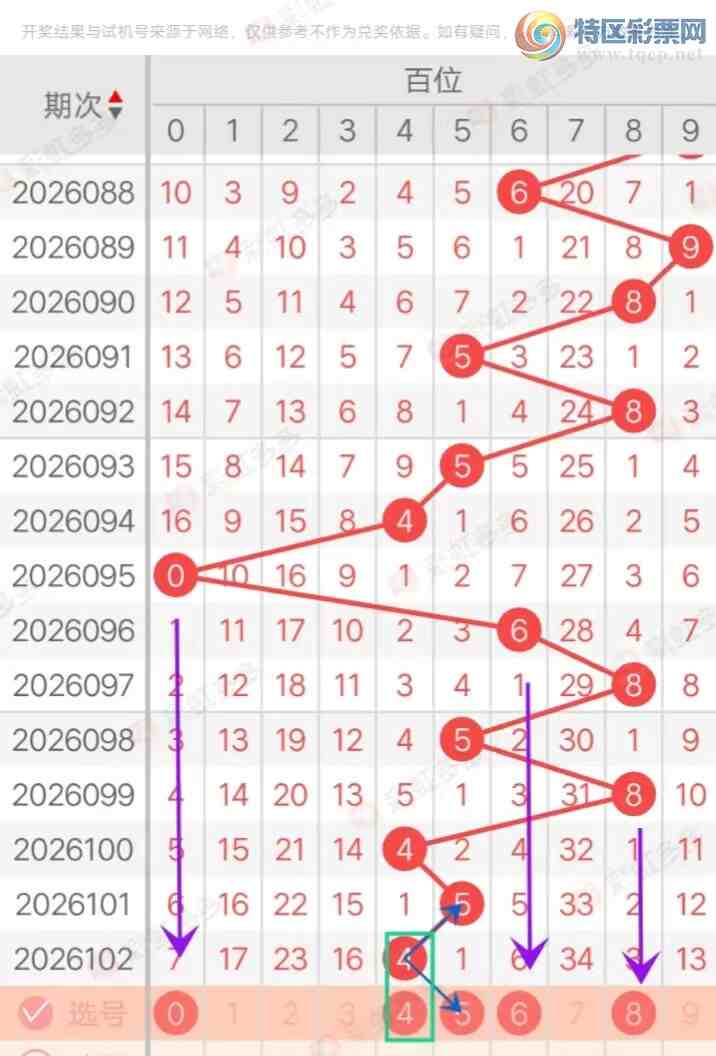Deselect number 4 in the 选号 row
Image resolution: width=716 pixels, height=1056 pixels.
point(405,1014)
